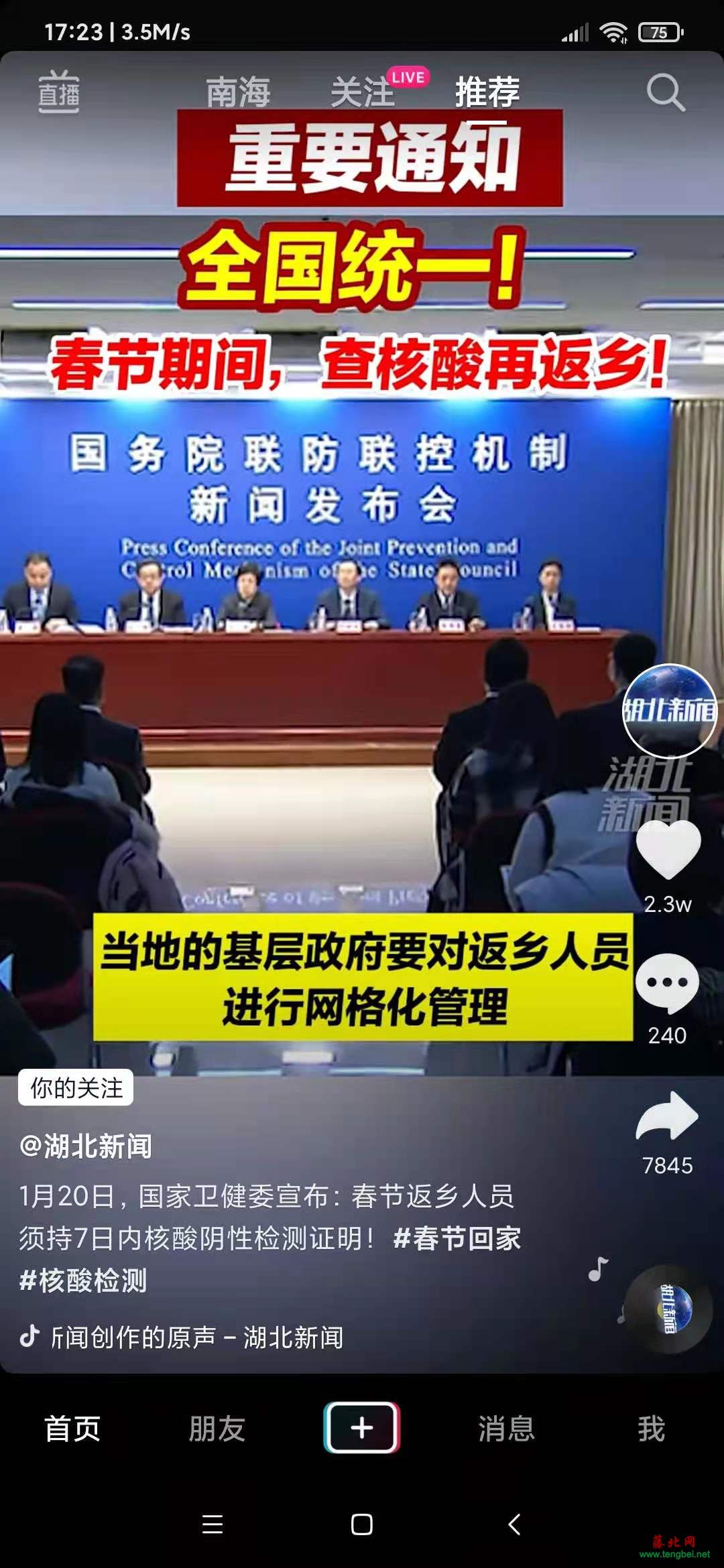Switch to the 朋友 tab
724x1568 pixels.
[x=217, y=1428]
